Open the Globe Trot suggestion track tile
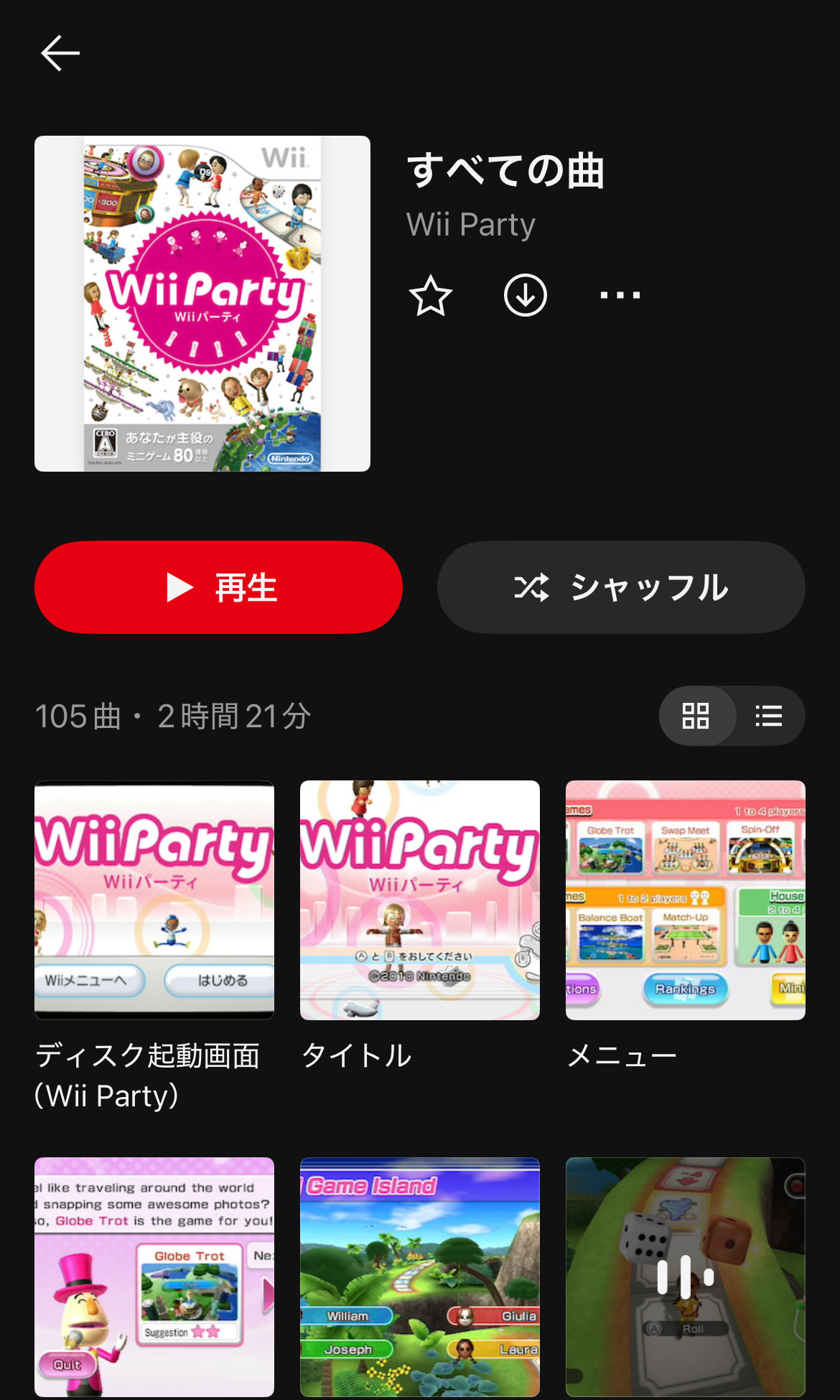This screenshot has width=840, height=1400. (x=154, y=1277)
